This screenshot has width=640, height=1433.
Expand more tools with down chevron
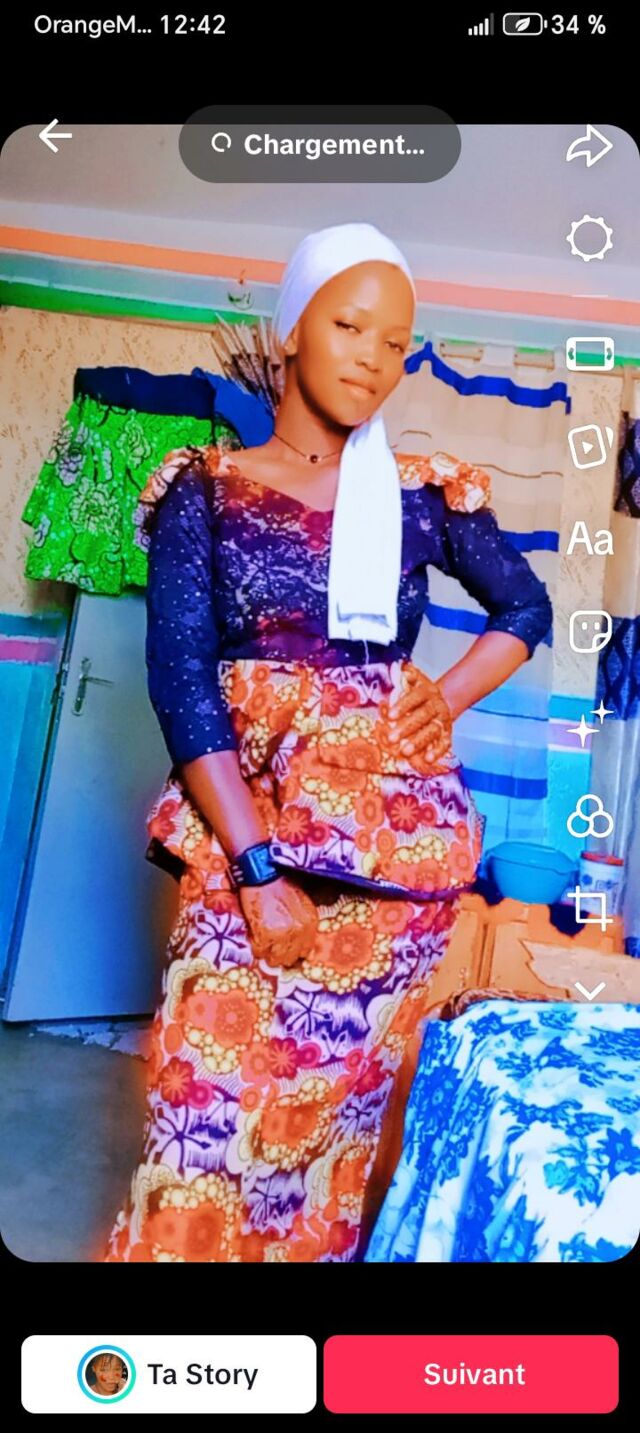coord(589,991)
